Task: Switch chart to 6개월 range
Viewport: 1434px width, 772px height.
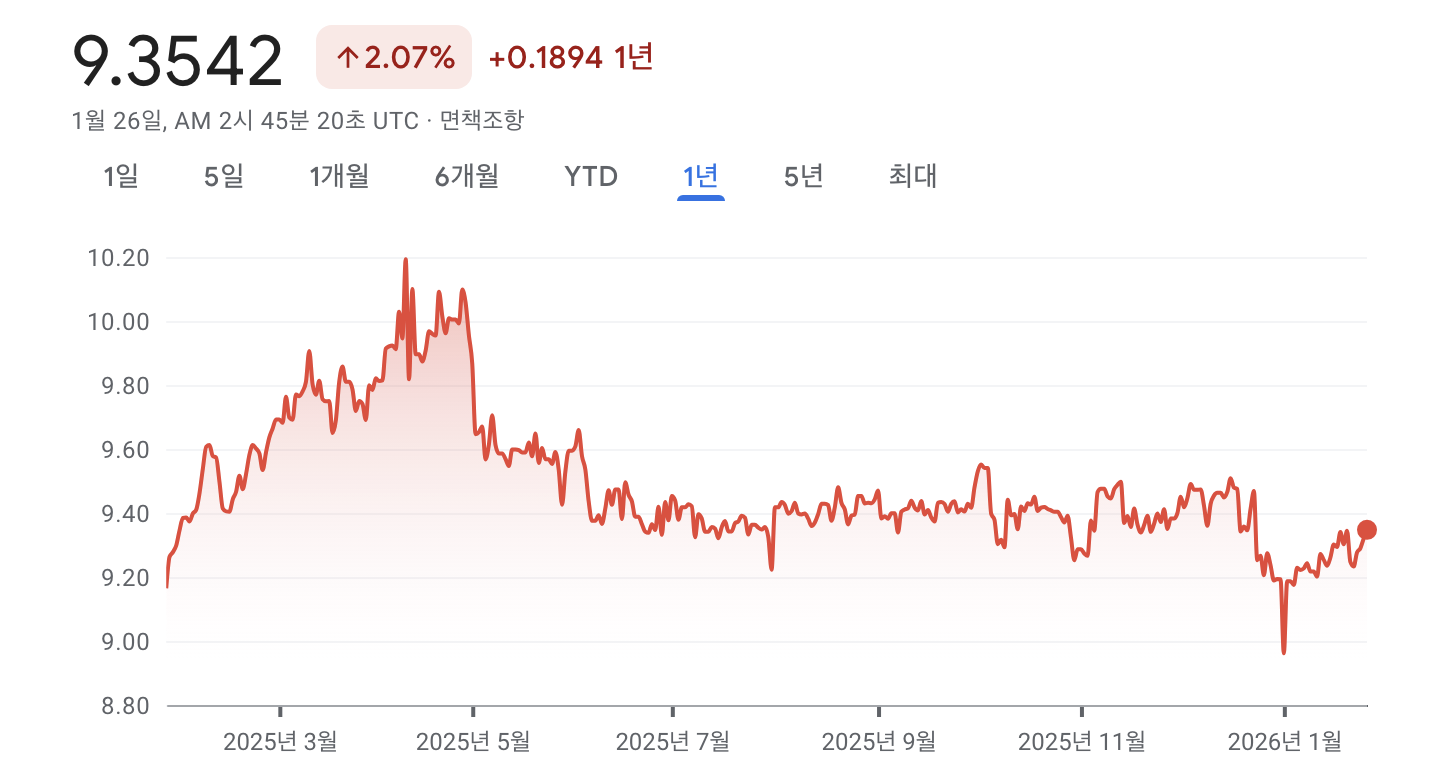Action: 466,177
